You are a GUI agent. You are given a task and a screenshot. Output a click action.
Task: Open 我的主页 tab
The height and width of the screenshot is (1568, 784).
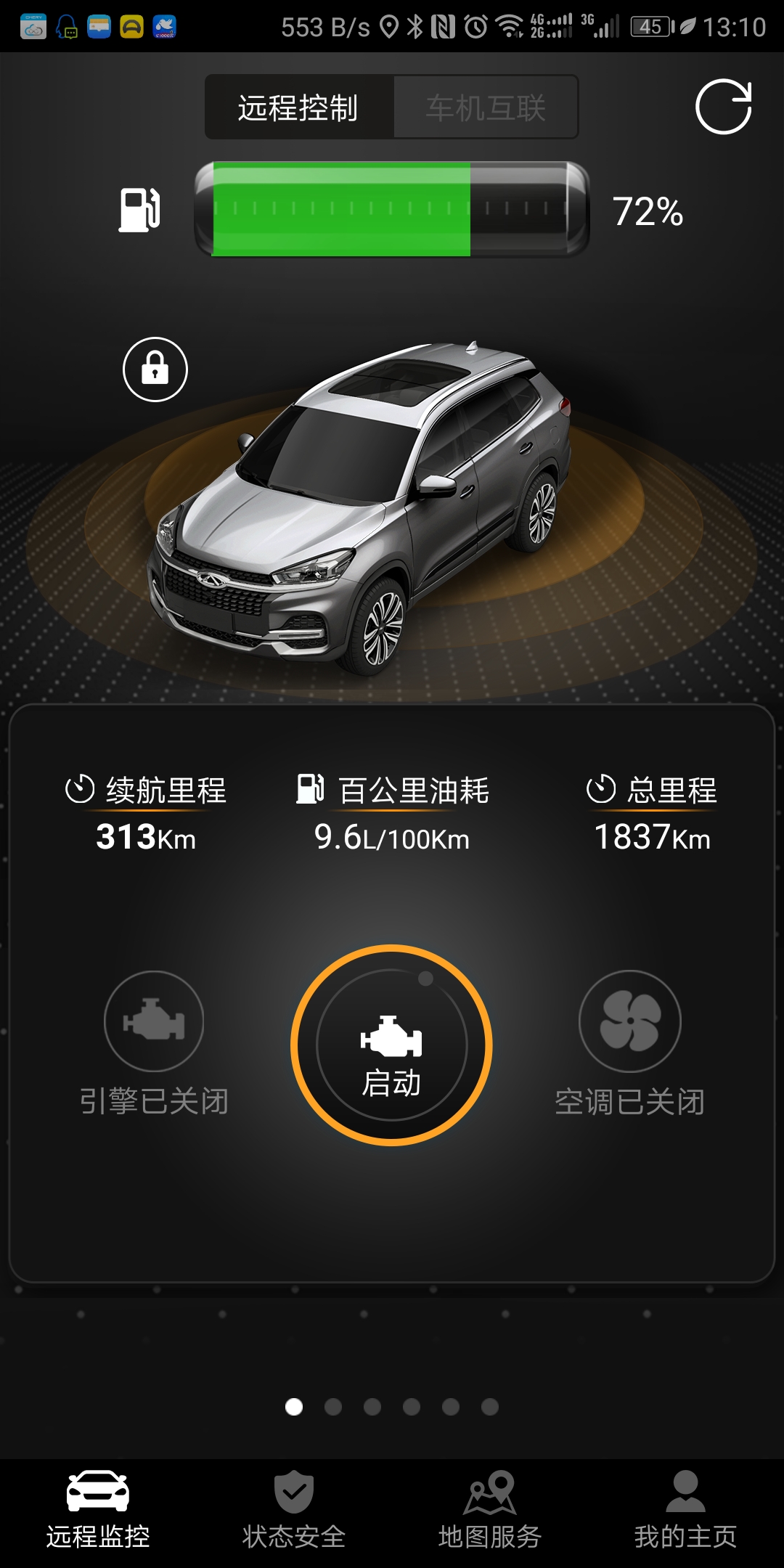click(x=685, y=1511)
